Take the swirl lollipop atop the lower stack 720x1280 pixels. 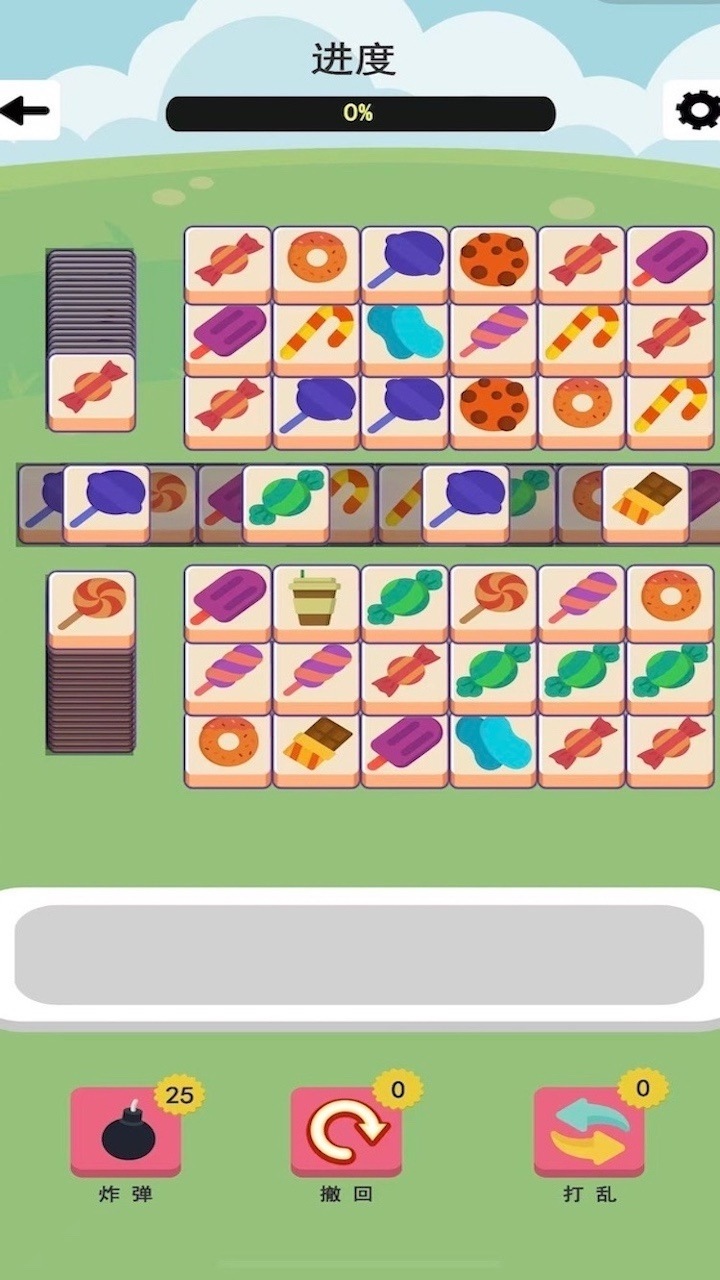pyautogui.click(x=91, y=604)
